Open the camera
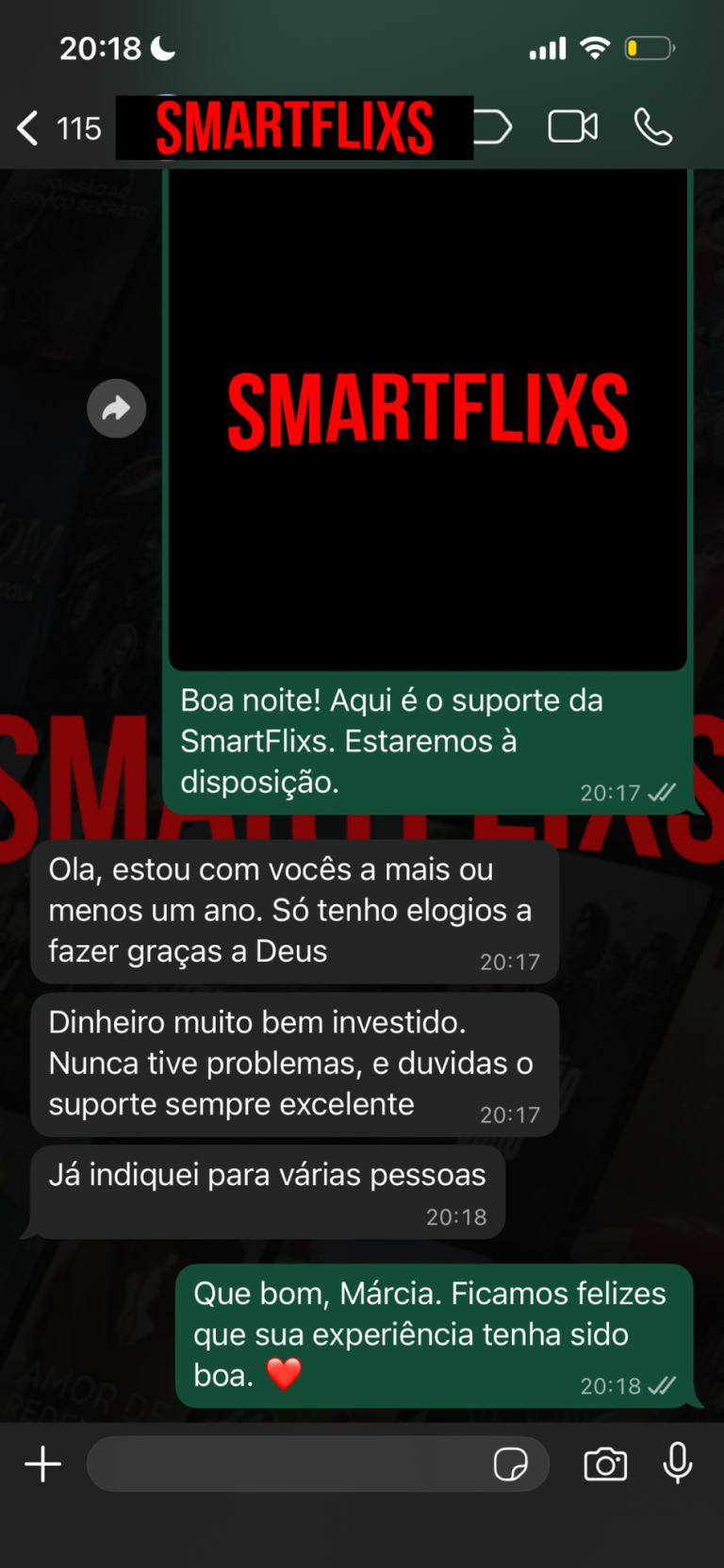The image size is (724, 1568). click(605, 1464)
